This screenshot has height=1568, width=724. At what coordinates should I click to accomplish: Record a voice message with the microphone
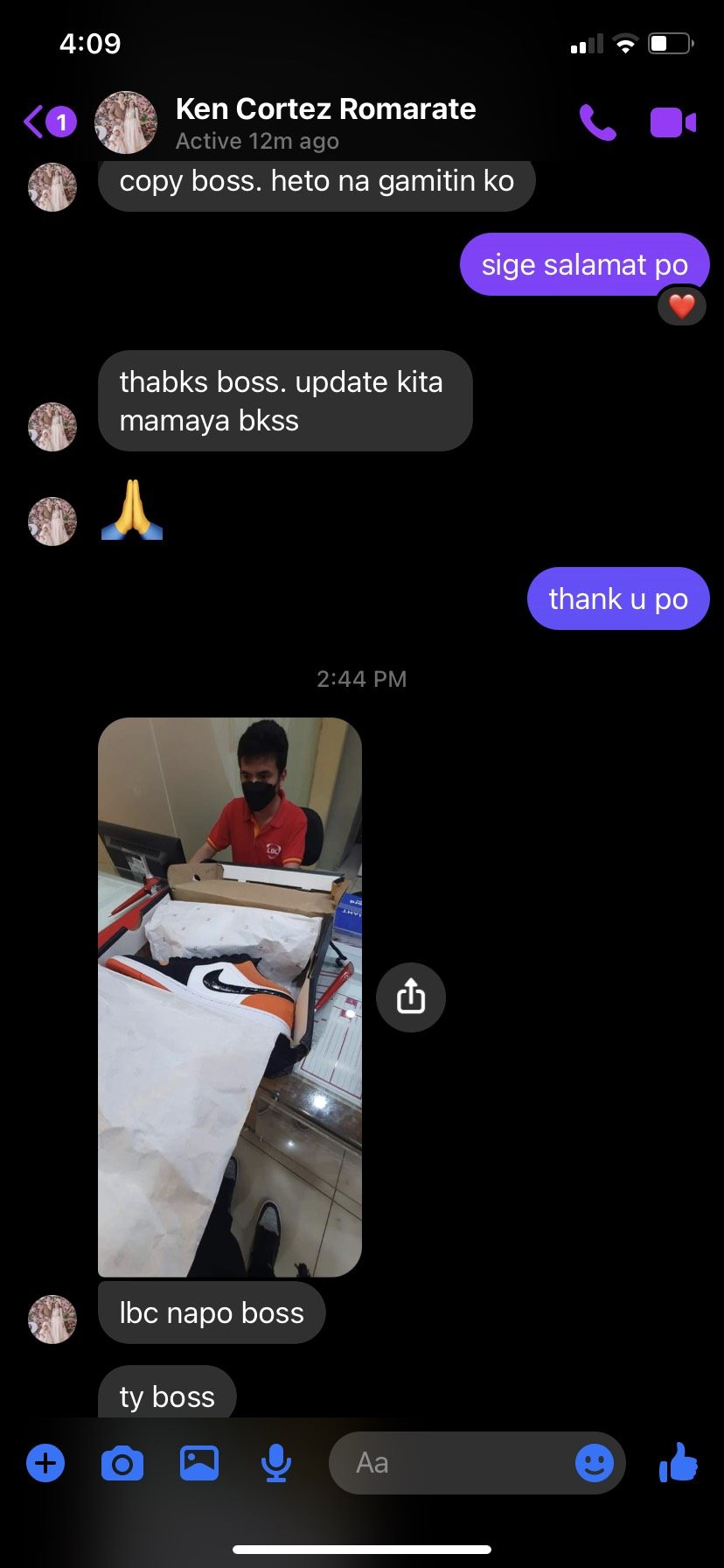pyautogui.click(x=276, y=1463)
